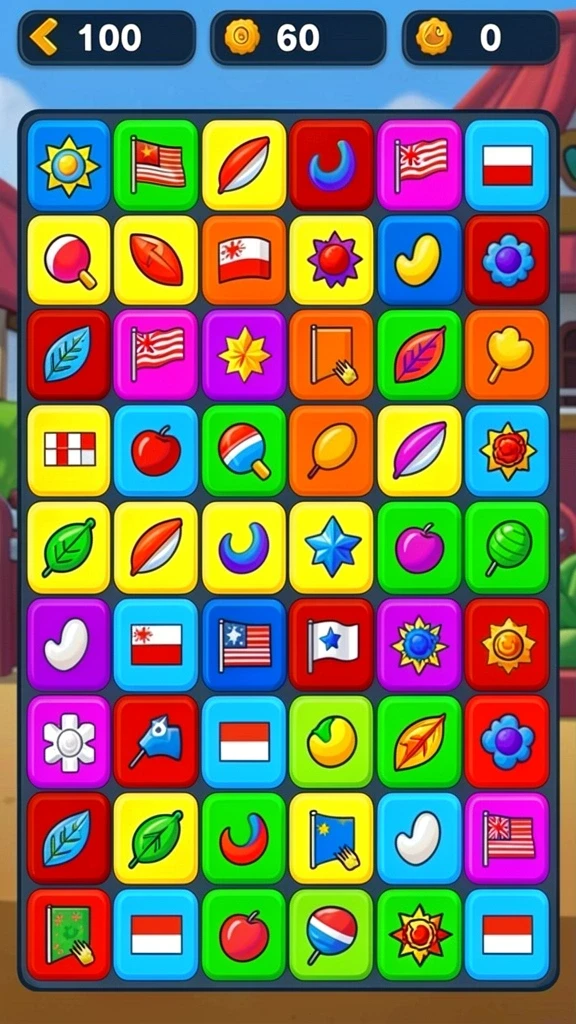Viewport: 576px width, 1024px height.
Task: Select the red apple on light blue
Action: [156, 451]
